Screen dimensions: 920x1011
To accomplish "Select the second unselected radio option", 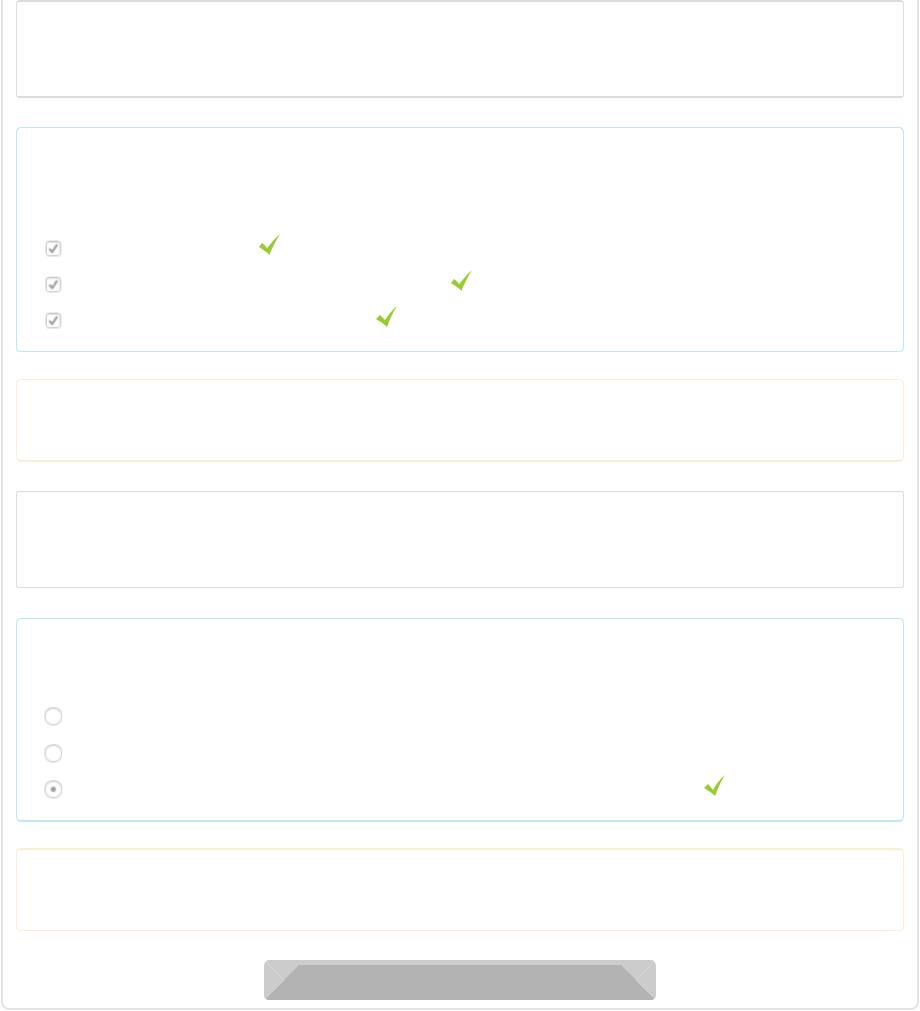I will pyautogui.click(x=54, y=753).
